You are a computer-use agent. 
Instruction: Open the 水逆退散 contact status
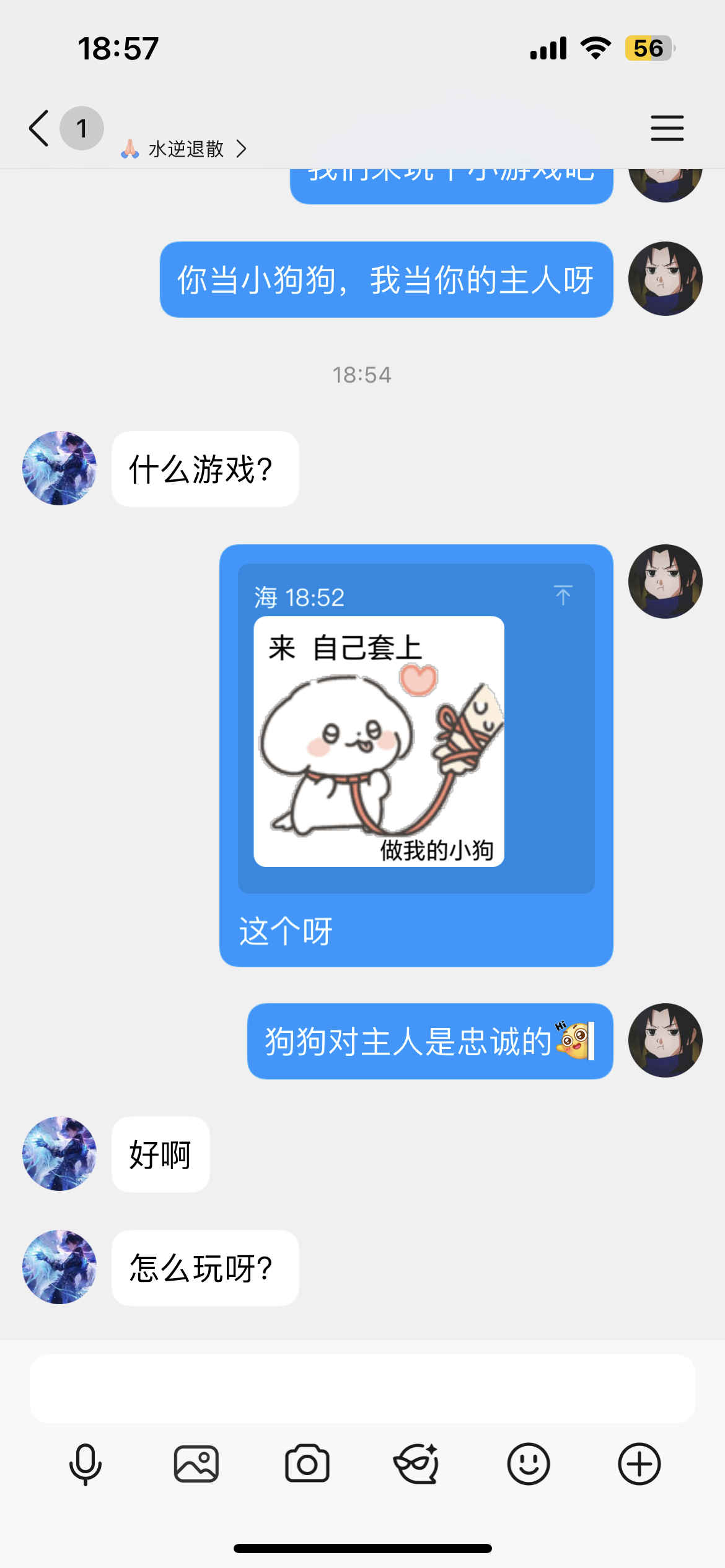pyautogui.click(x=185, y=149)
